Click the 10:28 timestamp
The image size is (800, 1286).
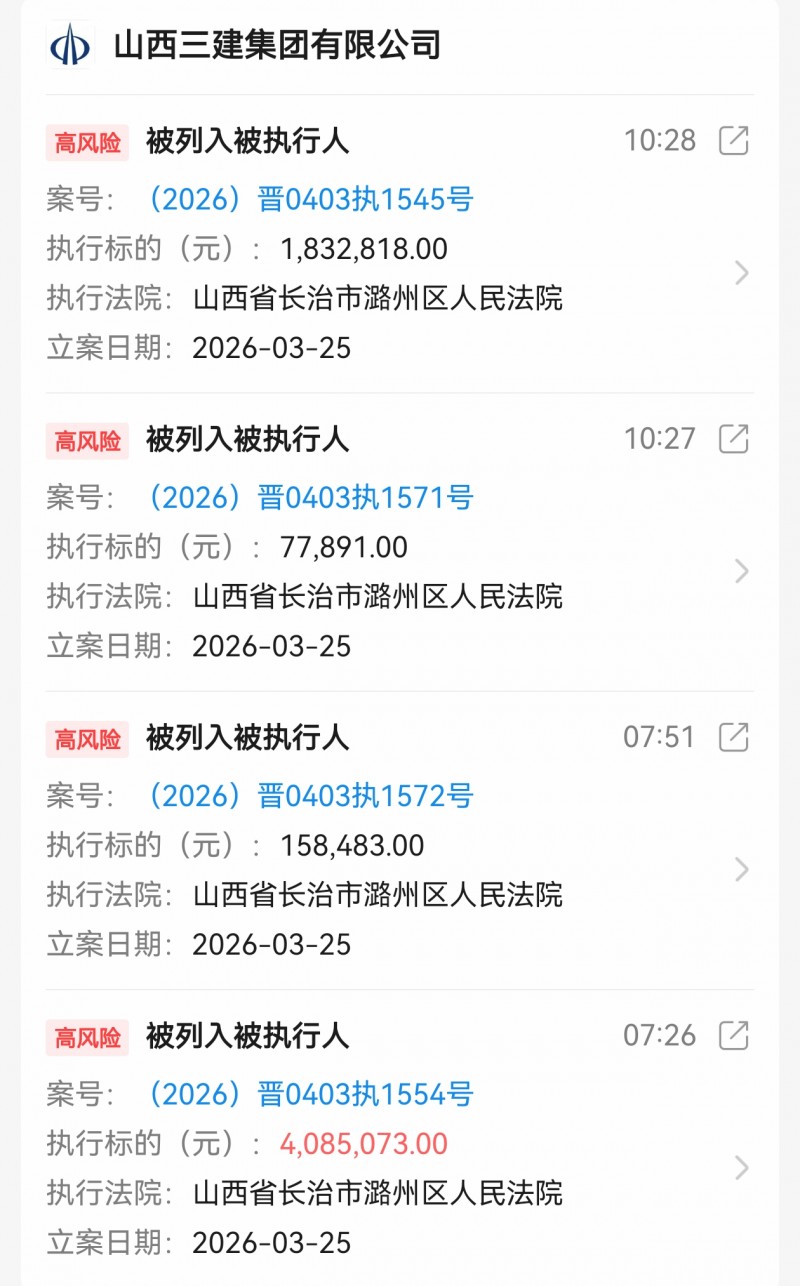click(x=661, y=141)
